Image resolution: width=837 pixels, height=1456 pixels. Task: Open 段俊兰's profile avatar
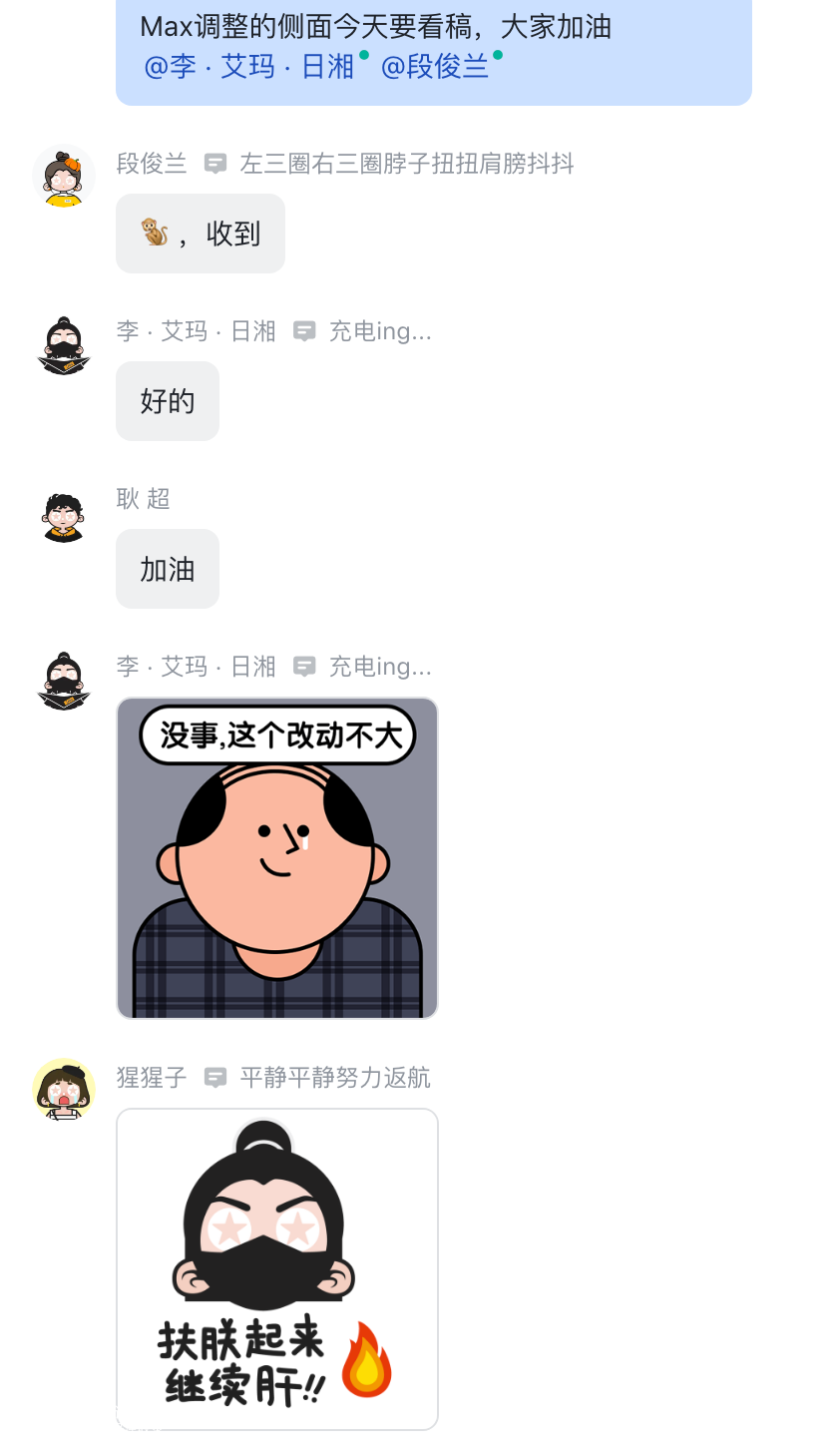64,176
